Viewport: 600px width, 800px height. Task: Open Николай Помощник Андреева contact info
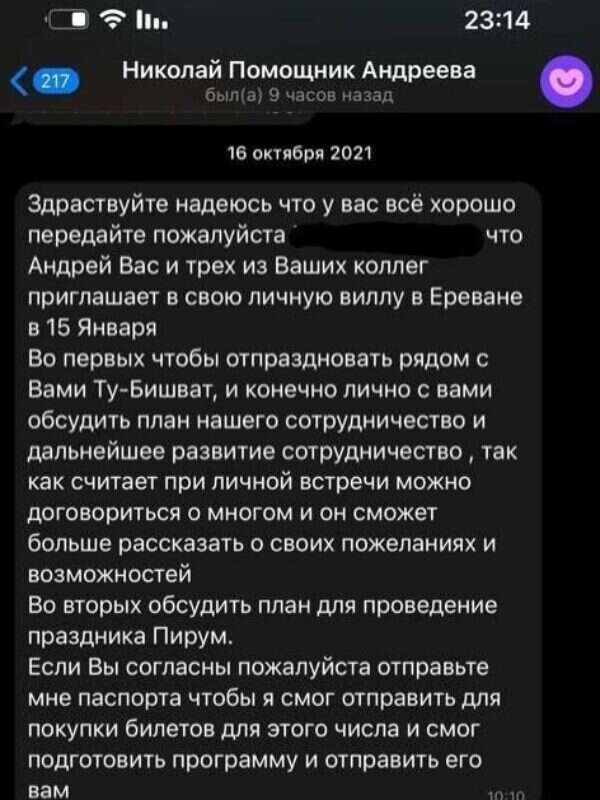pos(298,72)
